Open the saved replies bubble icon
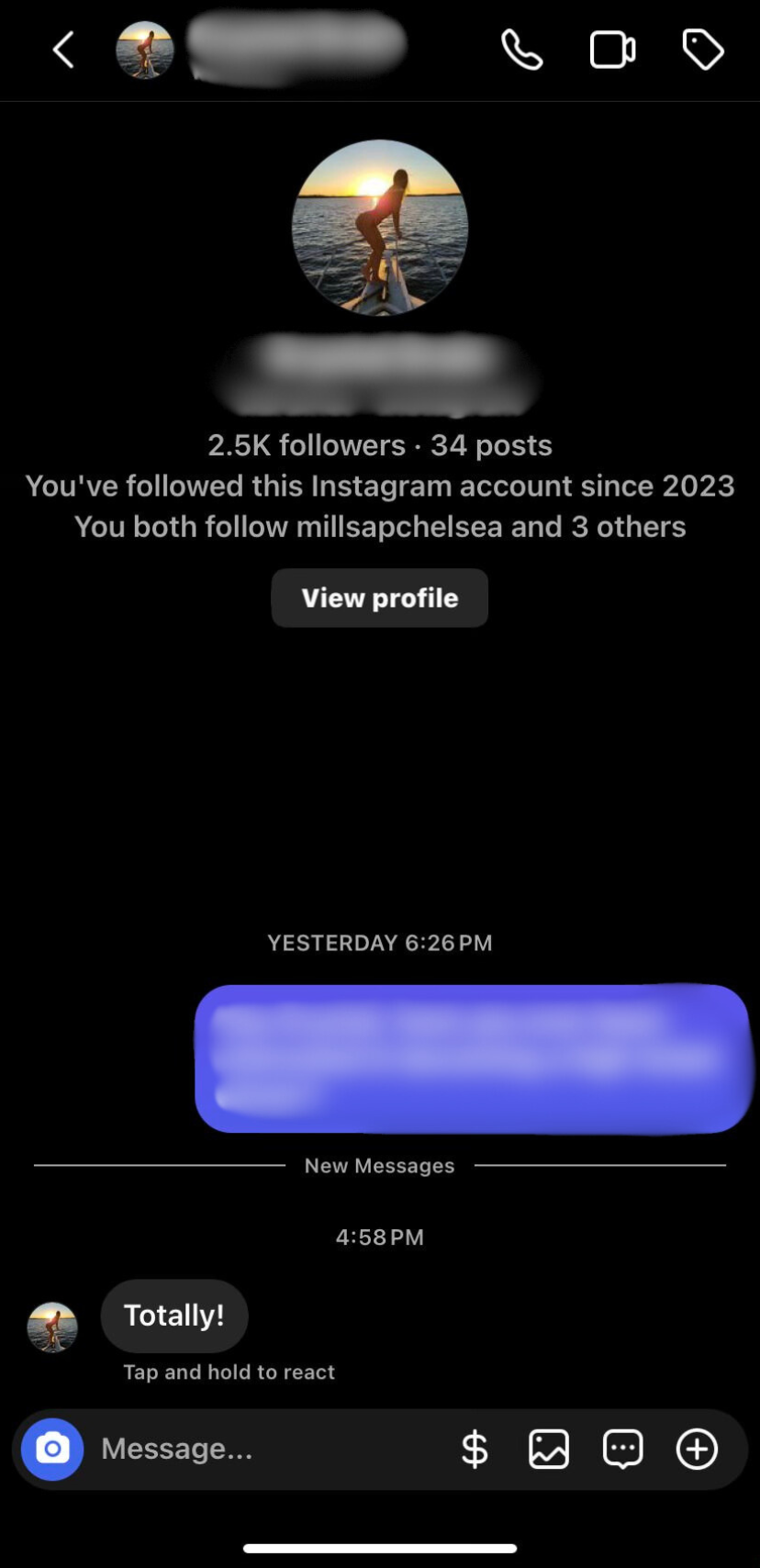760x1568 pixels. (x=622, y=1449)
